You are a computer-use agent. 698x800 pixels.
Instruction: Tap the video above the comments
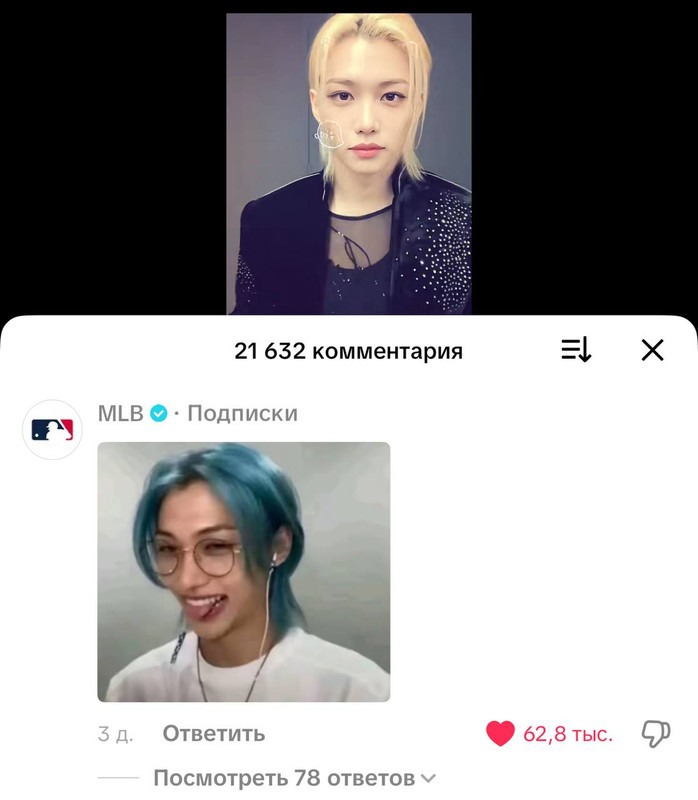[348, 160]
